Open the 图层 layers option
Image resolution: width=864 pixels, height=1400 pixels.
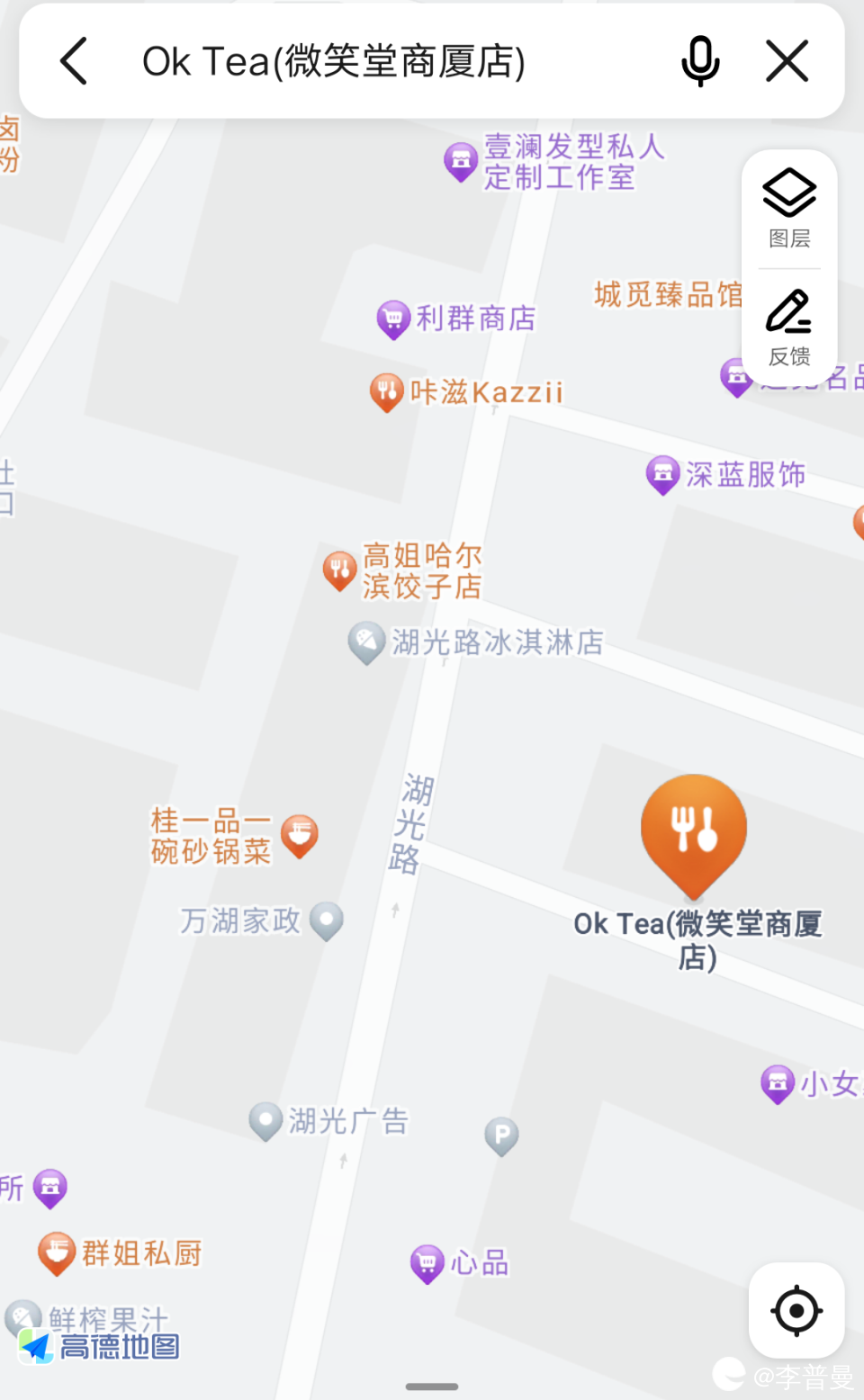(789, 209)
